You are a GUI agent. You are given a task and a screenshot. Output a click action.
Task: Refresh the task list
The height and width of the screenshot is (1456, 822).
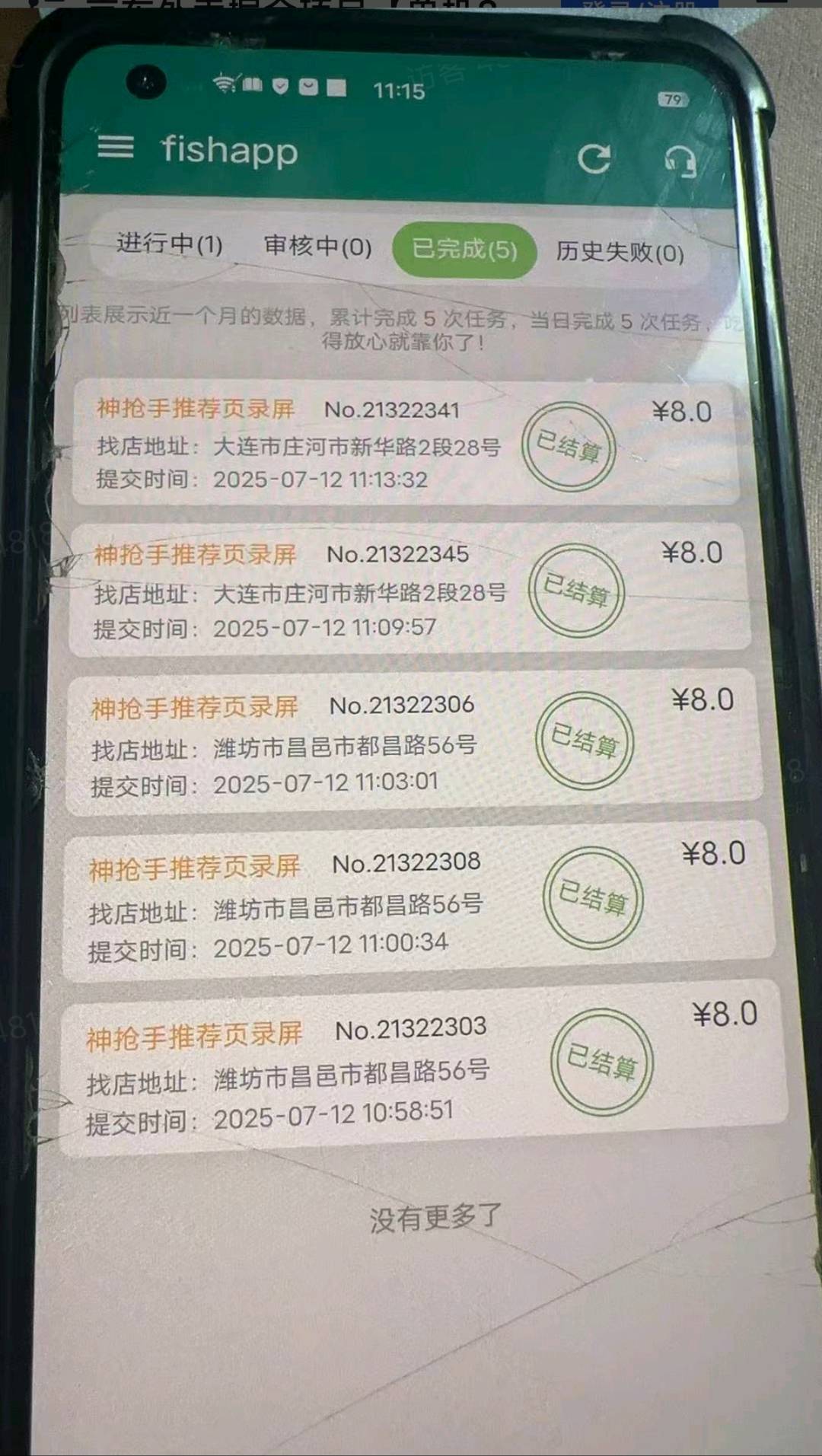[x=594, y=158]
